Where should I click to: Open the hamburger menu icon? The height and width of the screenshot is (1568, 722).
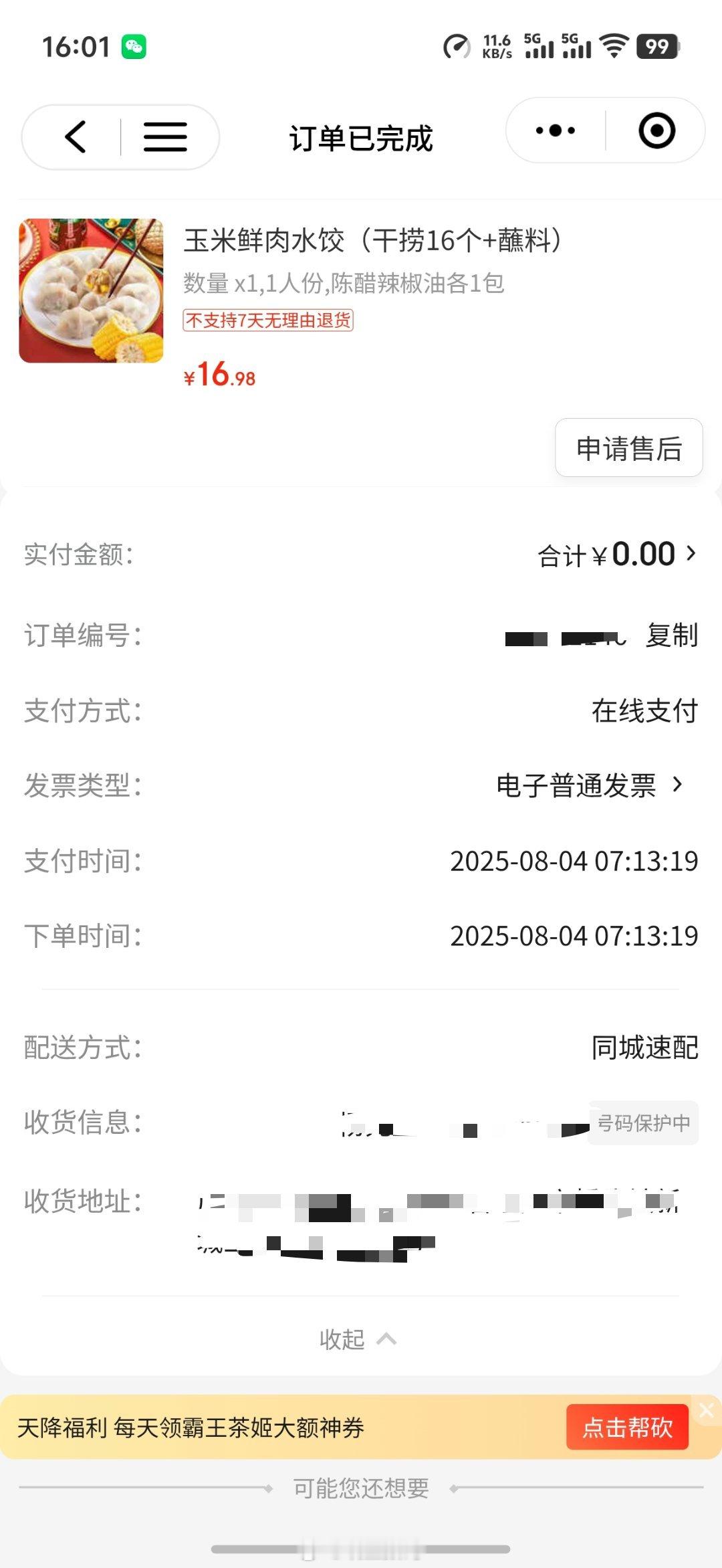165,137
